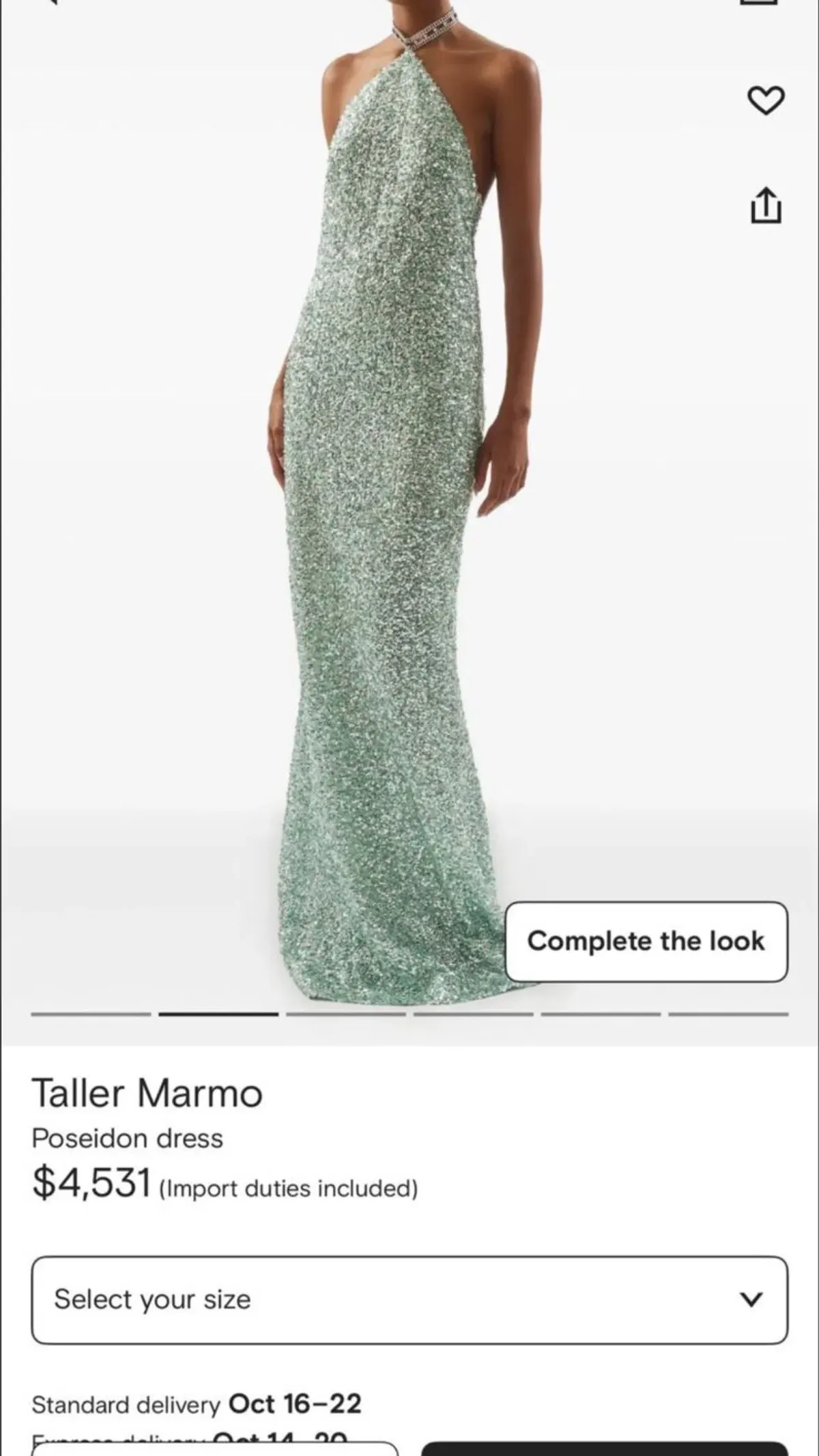
Task: Open the "Select your size" dropdown
Action: coord(409,1298)
